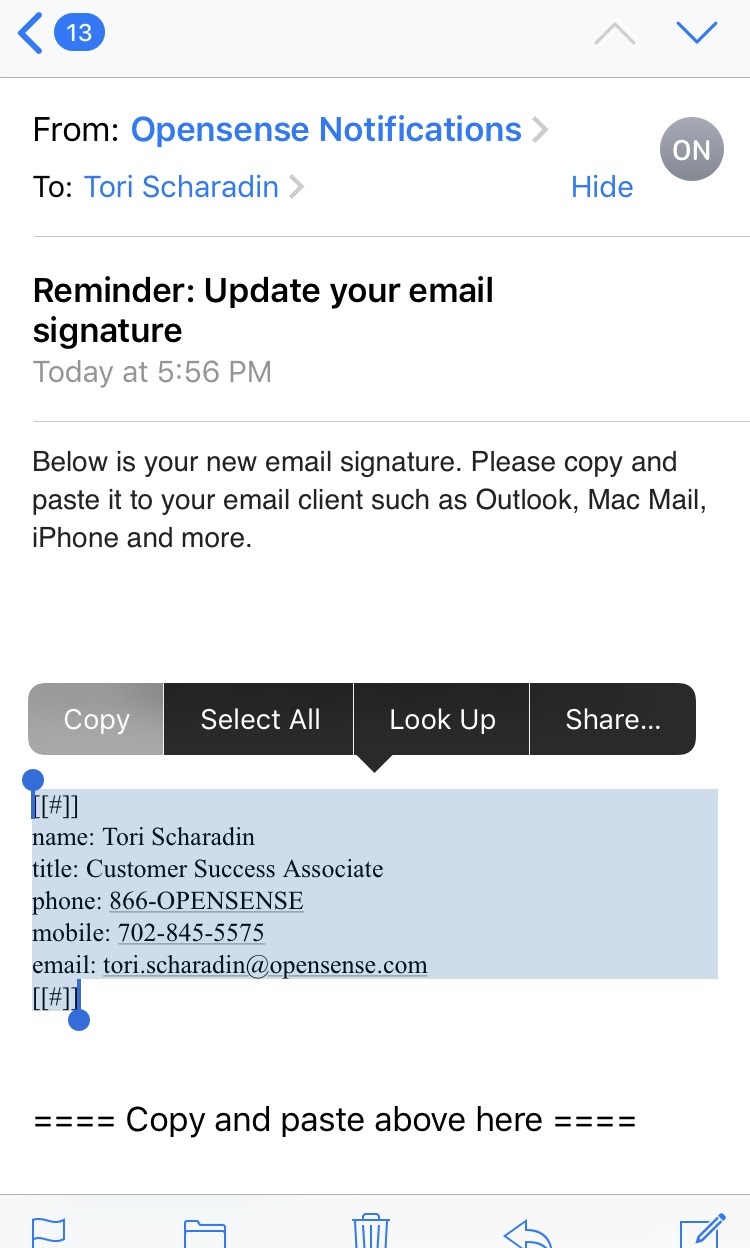This screenshot has width=750, height=1248.
Task: Choose Select All in the popup
Action: pos(259,719)
